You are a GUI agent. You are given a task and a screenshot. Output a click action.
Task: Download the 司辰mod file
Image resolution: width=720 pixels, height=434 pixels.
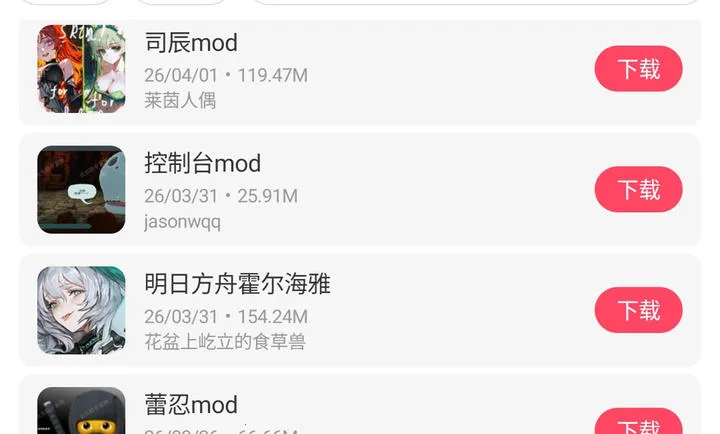(638, 69)
